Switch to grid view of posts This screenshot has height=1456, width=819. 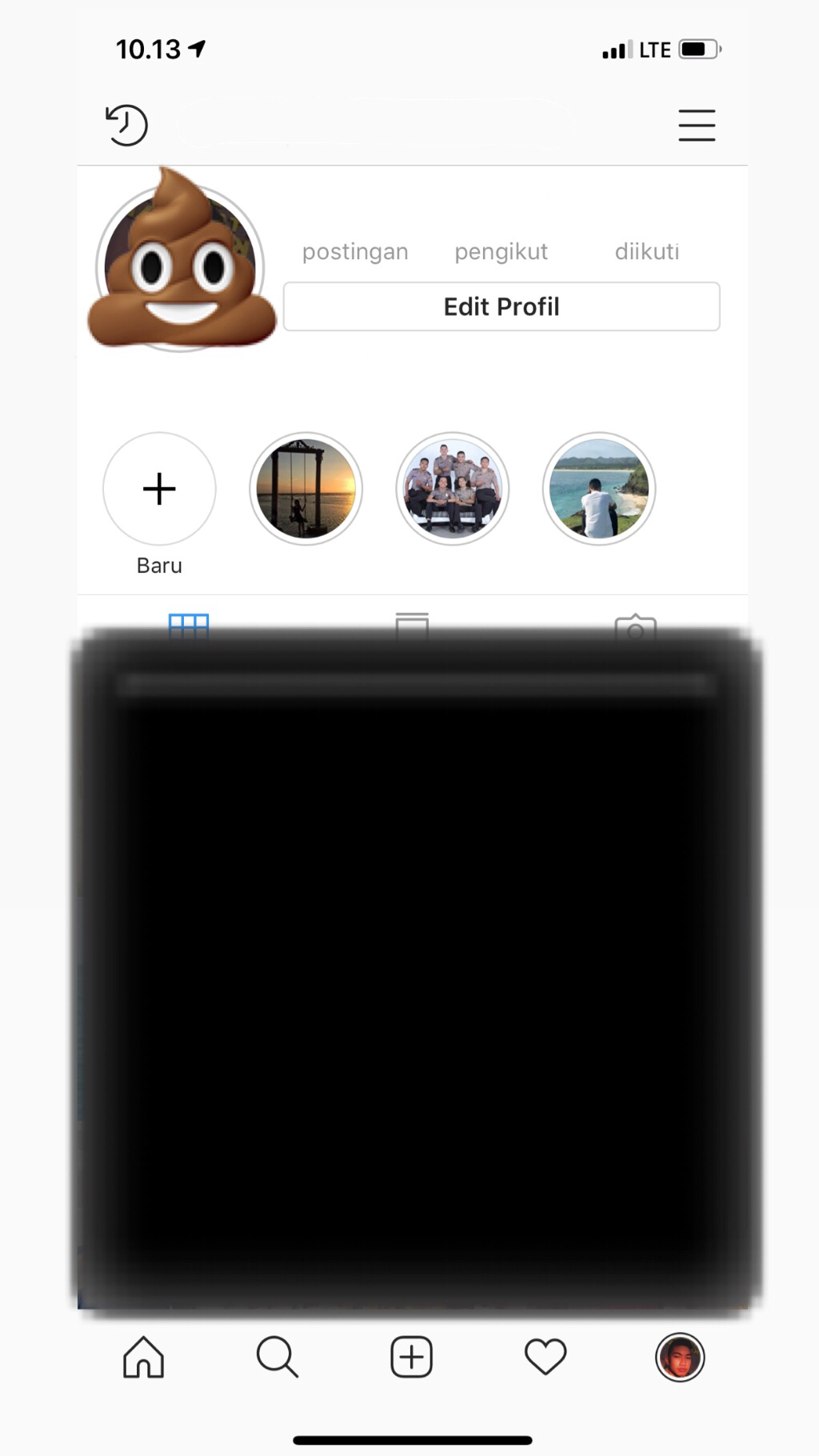coord(189,624)
